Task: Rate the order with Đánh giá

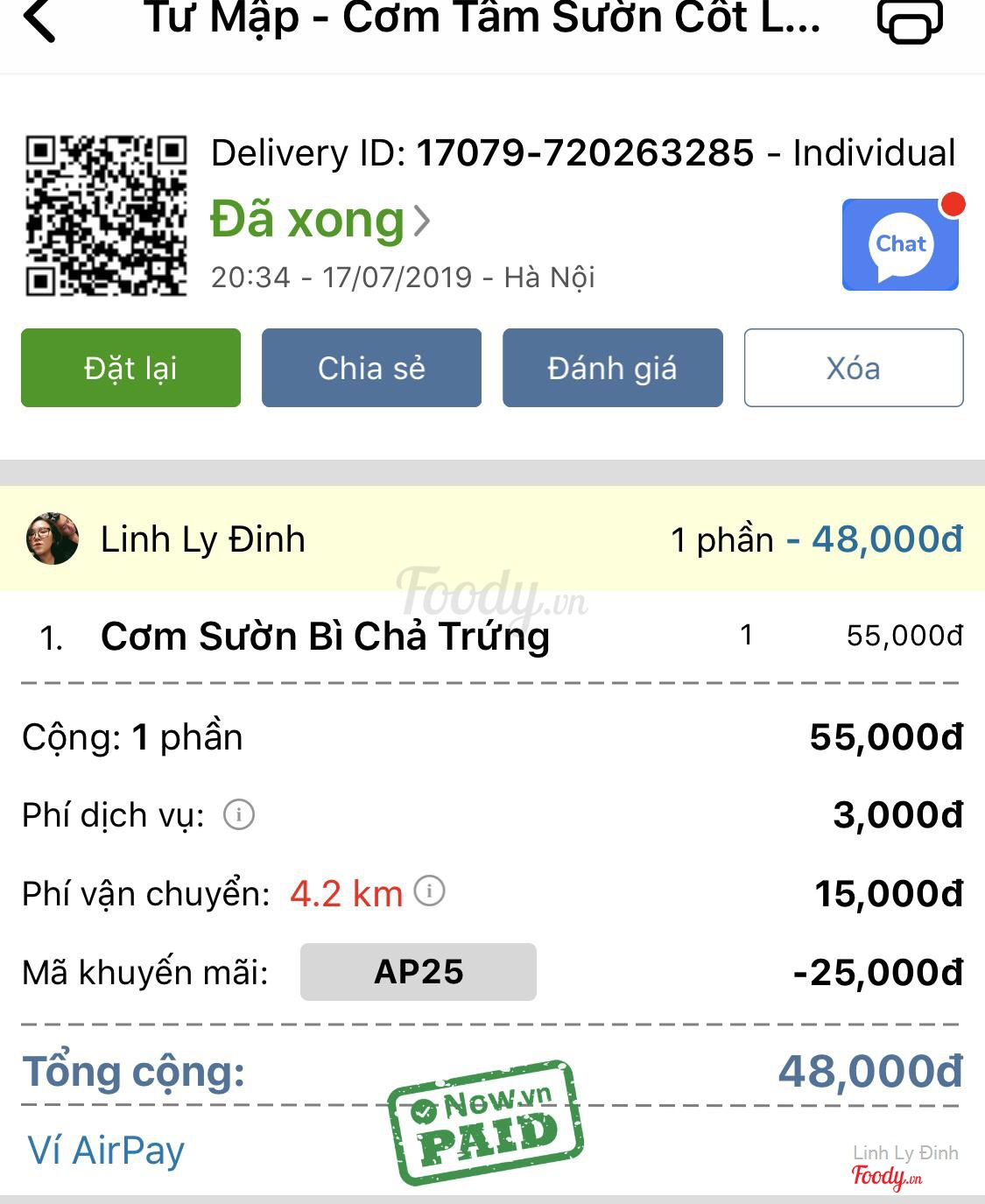Action: (612, 368)
